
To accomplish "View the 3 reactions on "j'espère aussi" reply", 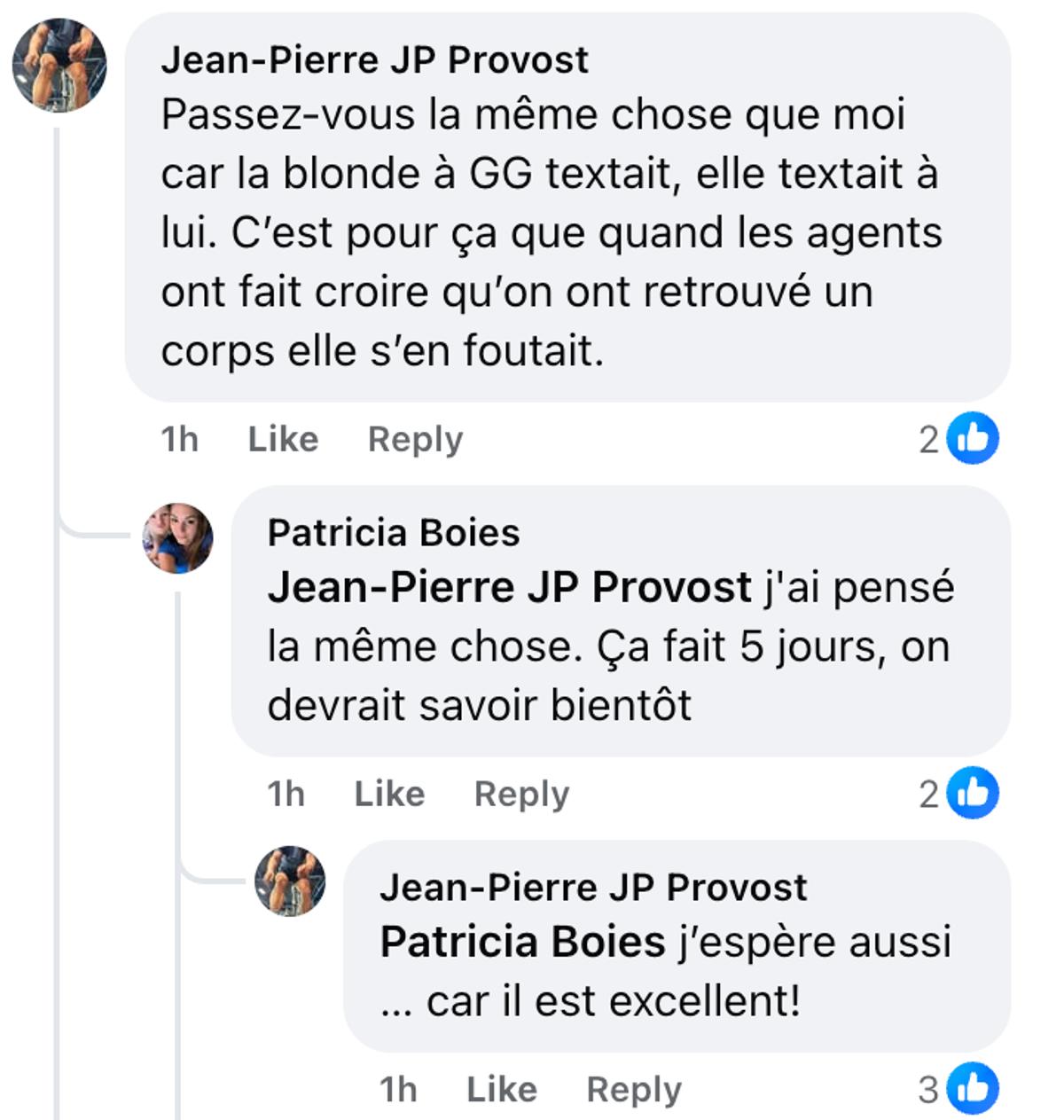I will click(x=959, y=1089).
